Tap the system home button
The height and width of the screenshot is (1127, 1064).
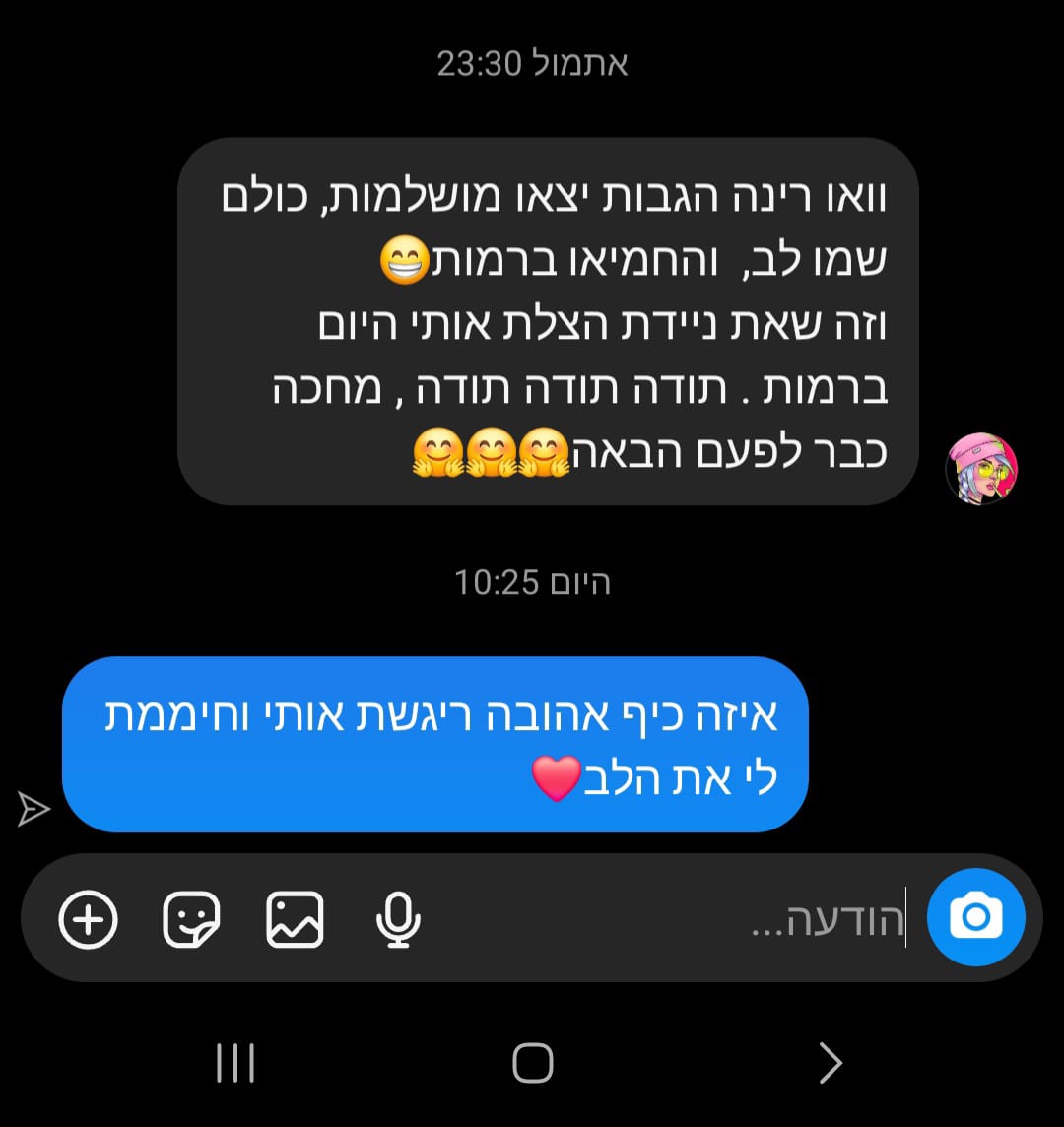pos(532,1063)
